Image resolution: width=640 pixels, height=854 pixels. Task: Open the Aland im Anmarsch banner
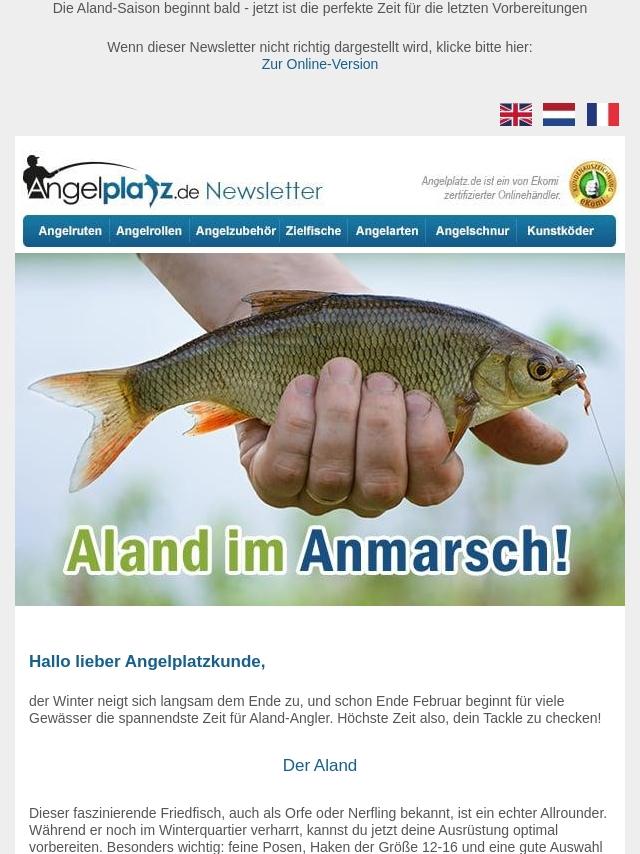pos(320,430)
